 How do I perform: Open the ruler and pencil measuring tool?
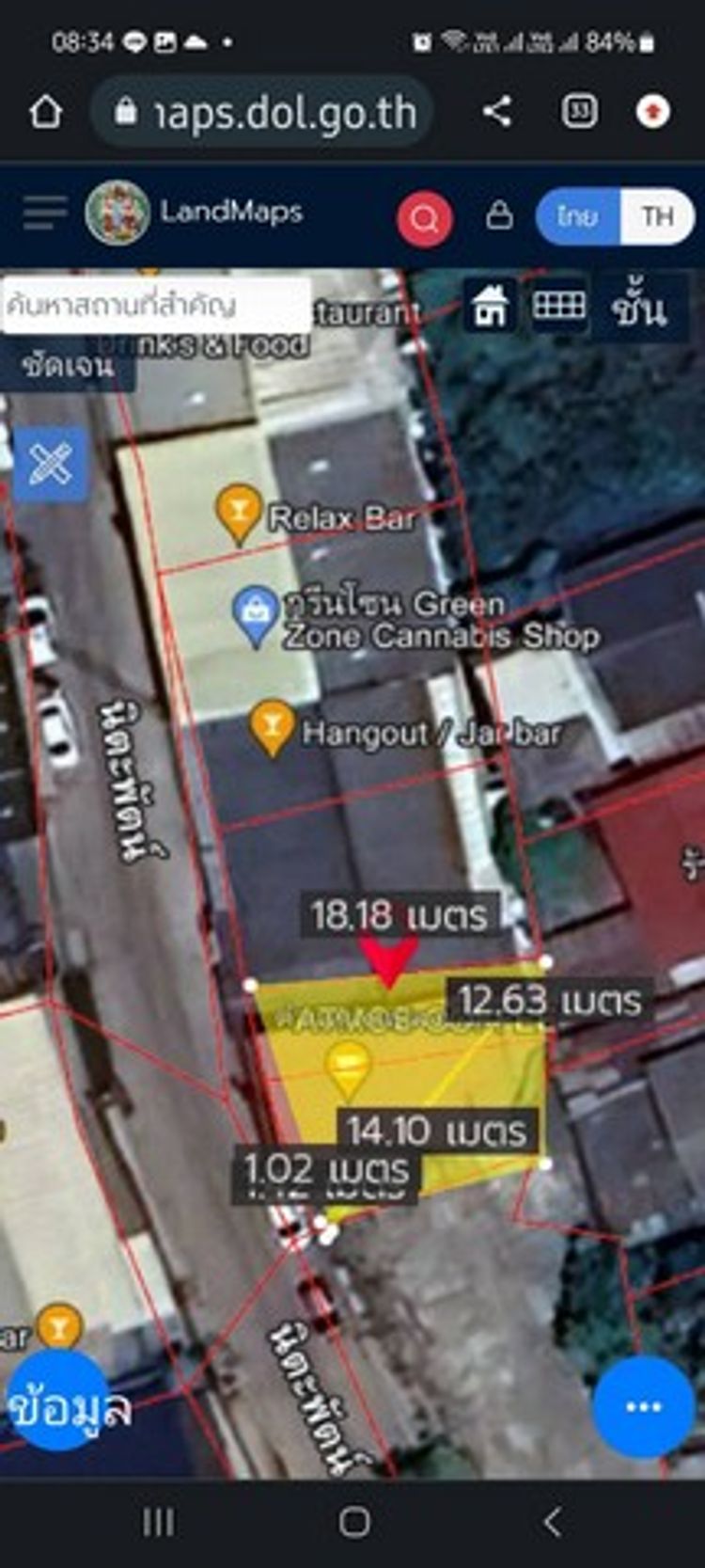[51, 464]
